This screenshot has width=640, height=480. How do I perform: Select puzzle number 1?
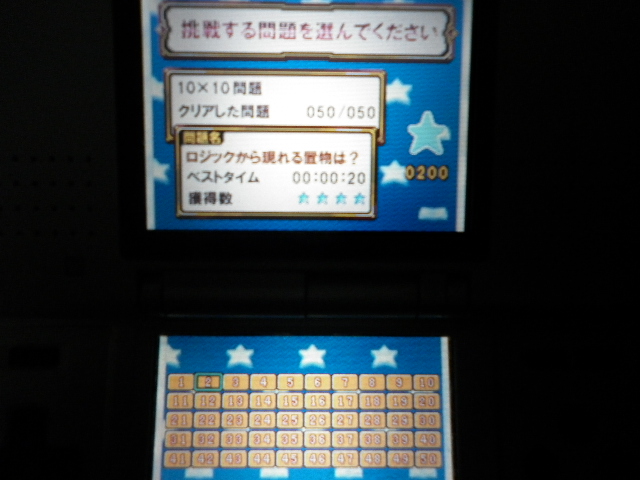181,382
